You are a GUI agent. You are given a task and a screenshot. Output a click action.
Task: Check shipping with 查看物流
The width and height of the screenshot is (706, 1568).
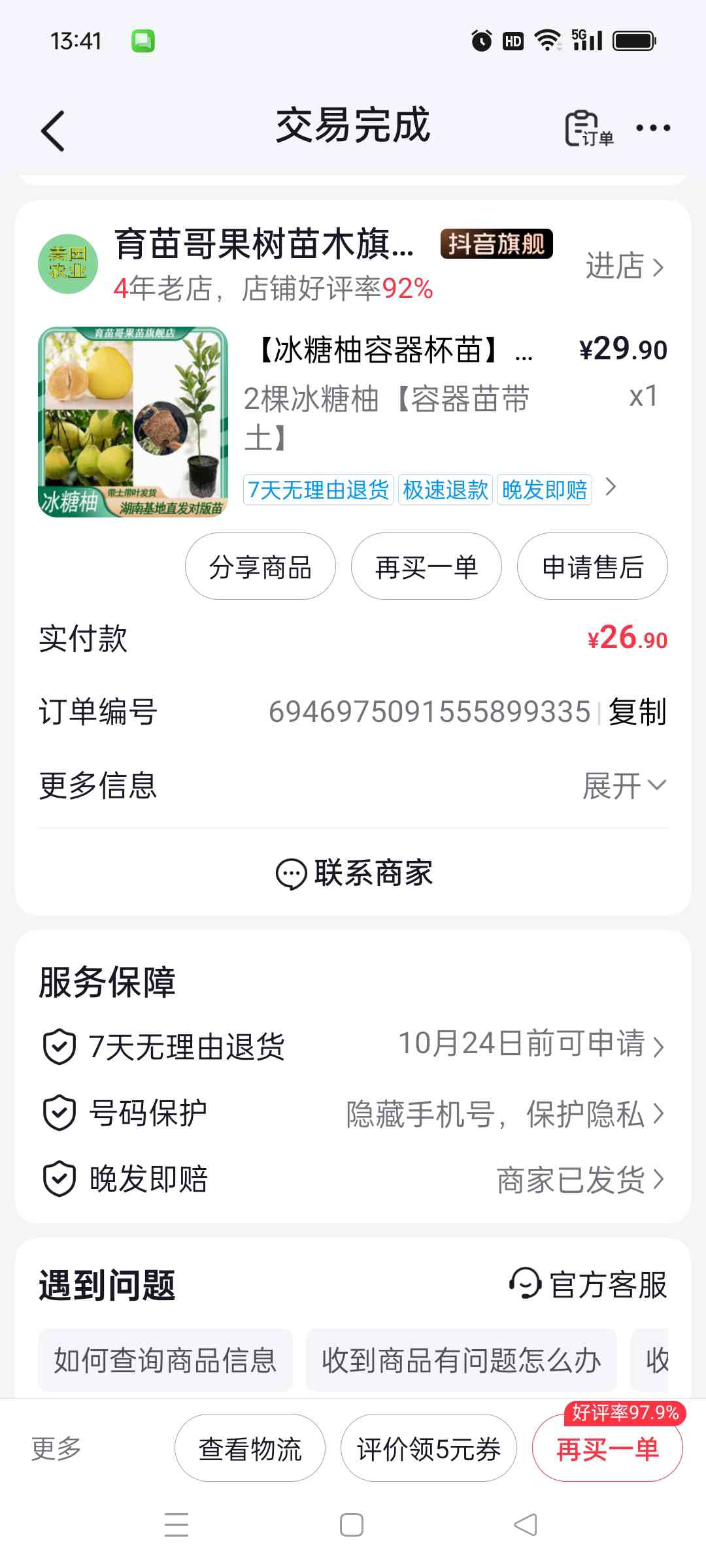coord(250,1448)
